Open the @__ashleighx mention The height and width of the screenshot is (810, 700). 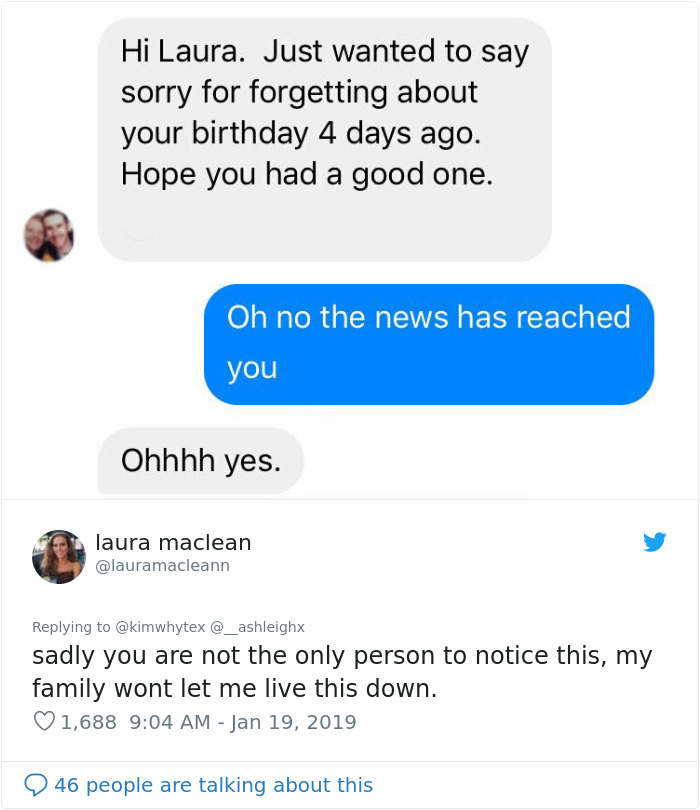257,627
